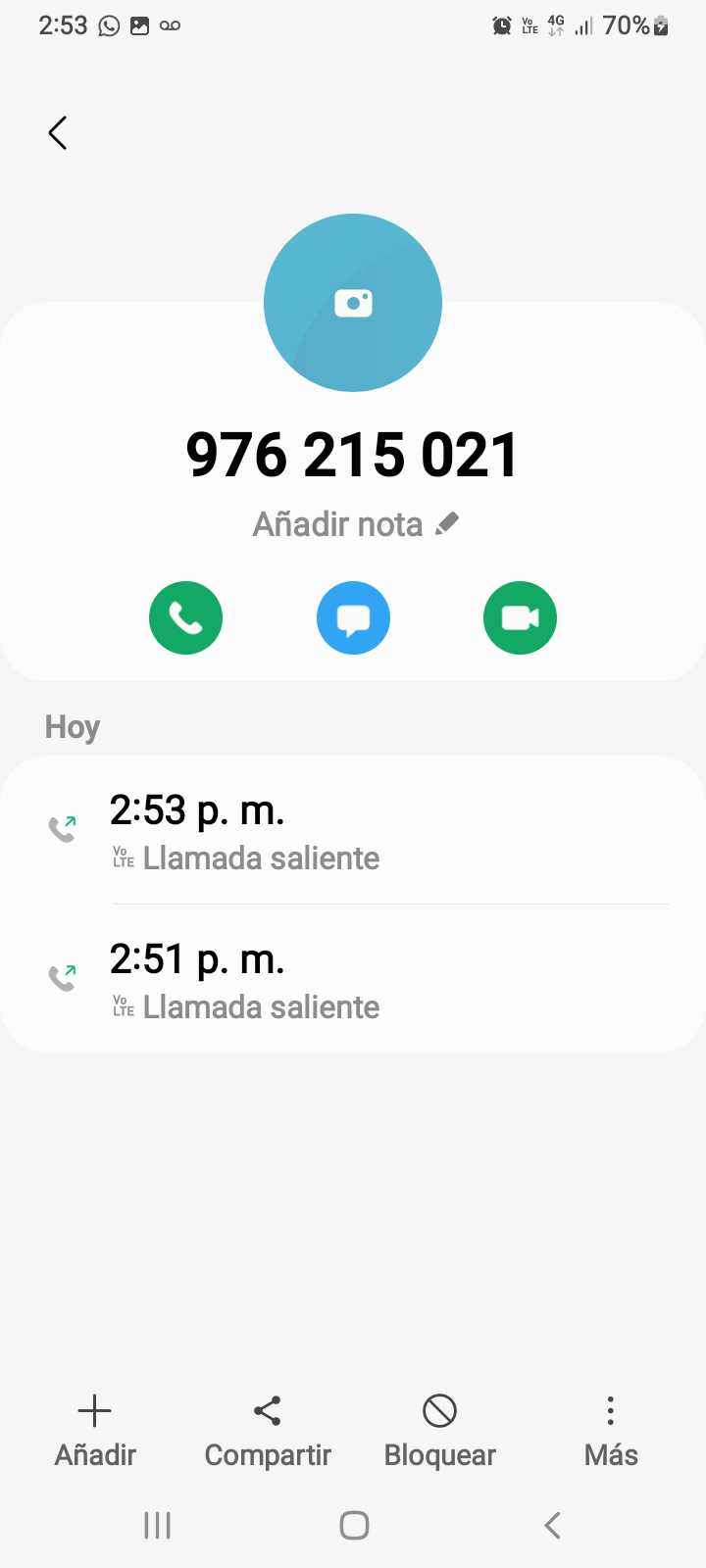Open recent apps from the navigation bar
The image size is (706, 1568).
click(157, 1525)
